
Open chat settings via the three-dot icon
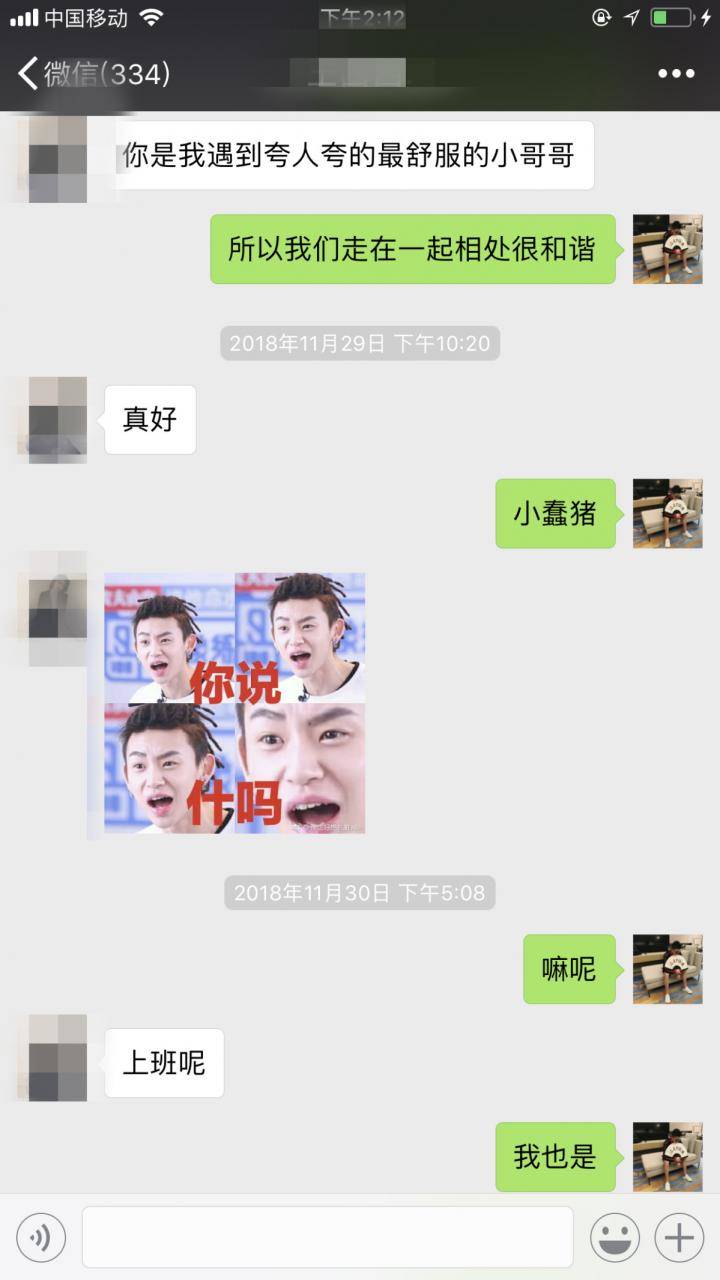(x=676, y=73)
